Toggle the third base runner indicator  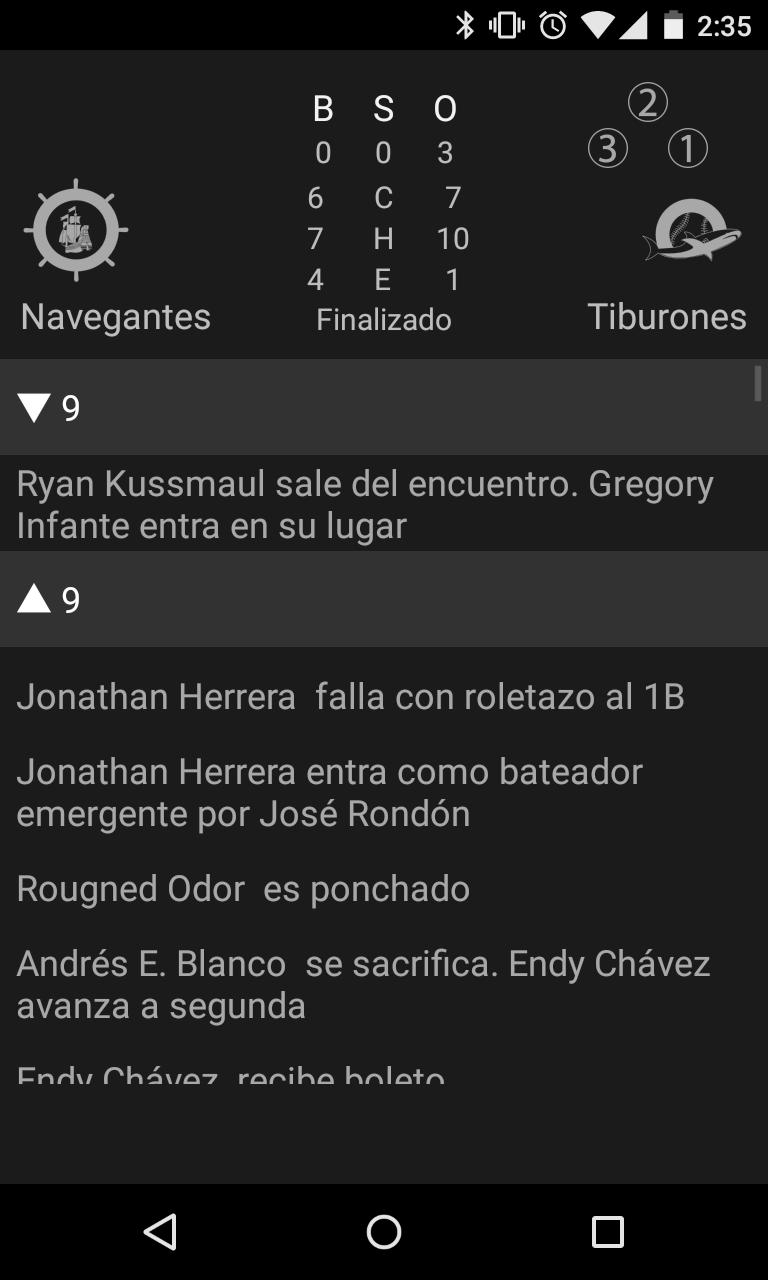click(608, 150)
